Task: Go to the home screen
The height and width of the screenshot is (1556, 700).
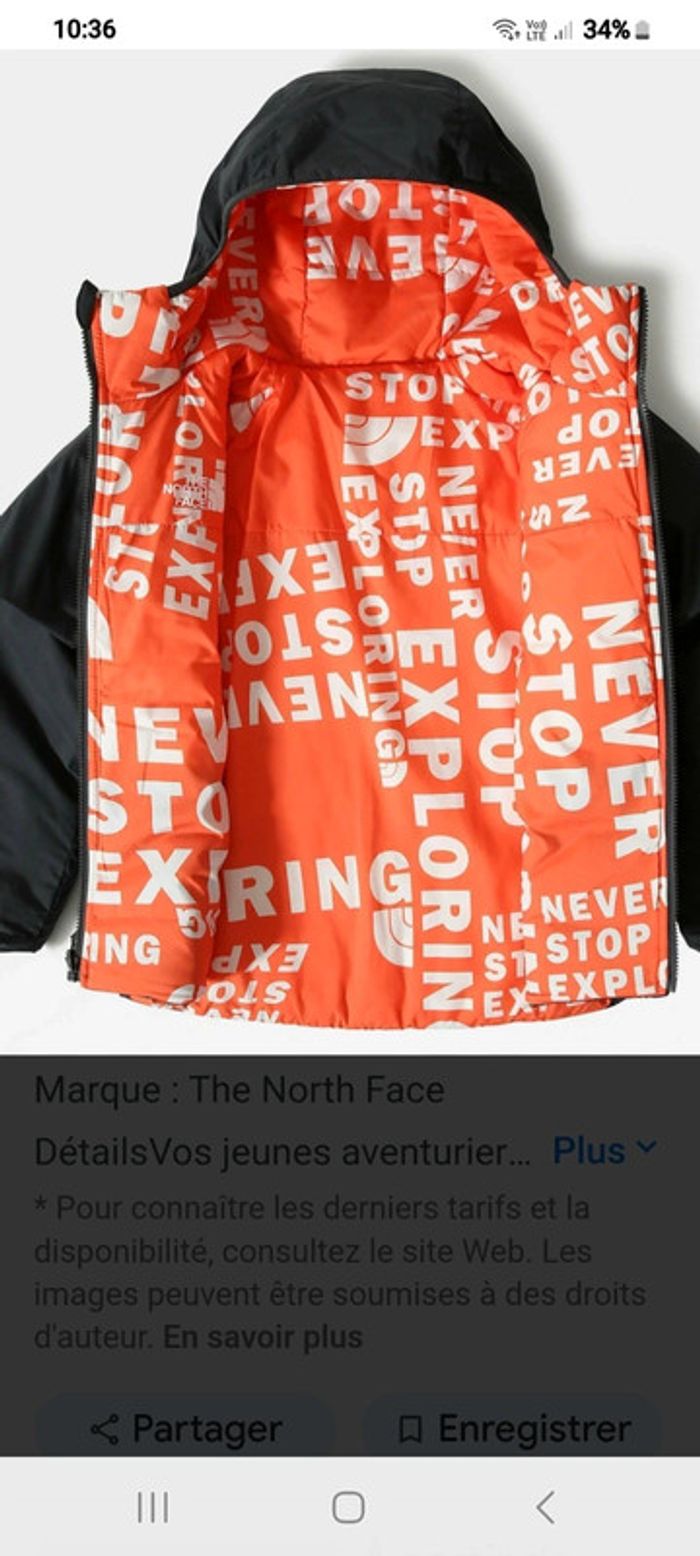Action: [x=348, y=1506]
